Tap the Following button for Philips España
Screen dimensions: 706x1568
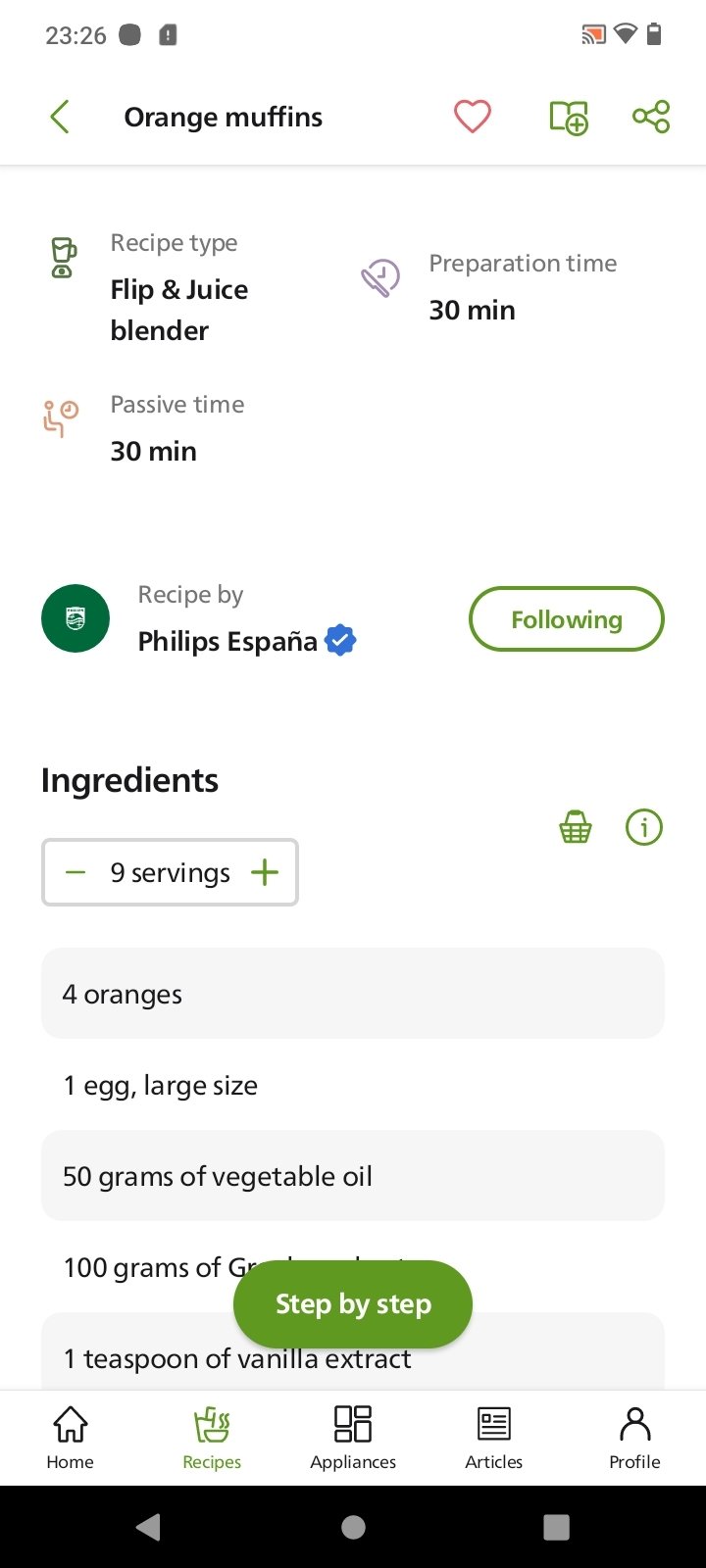567,619
